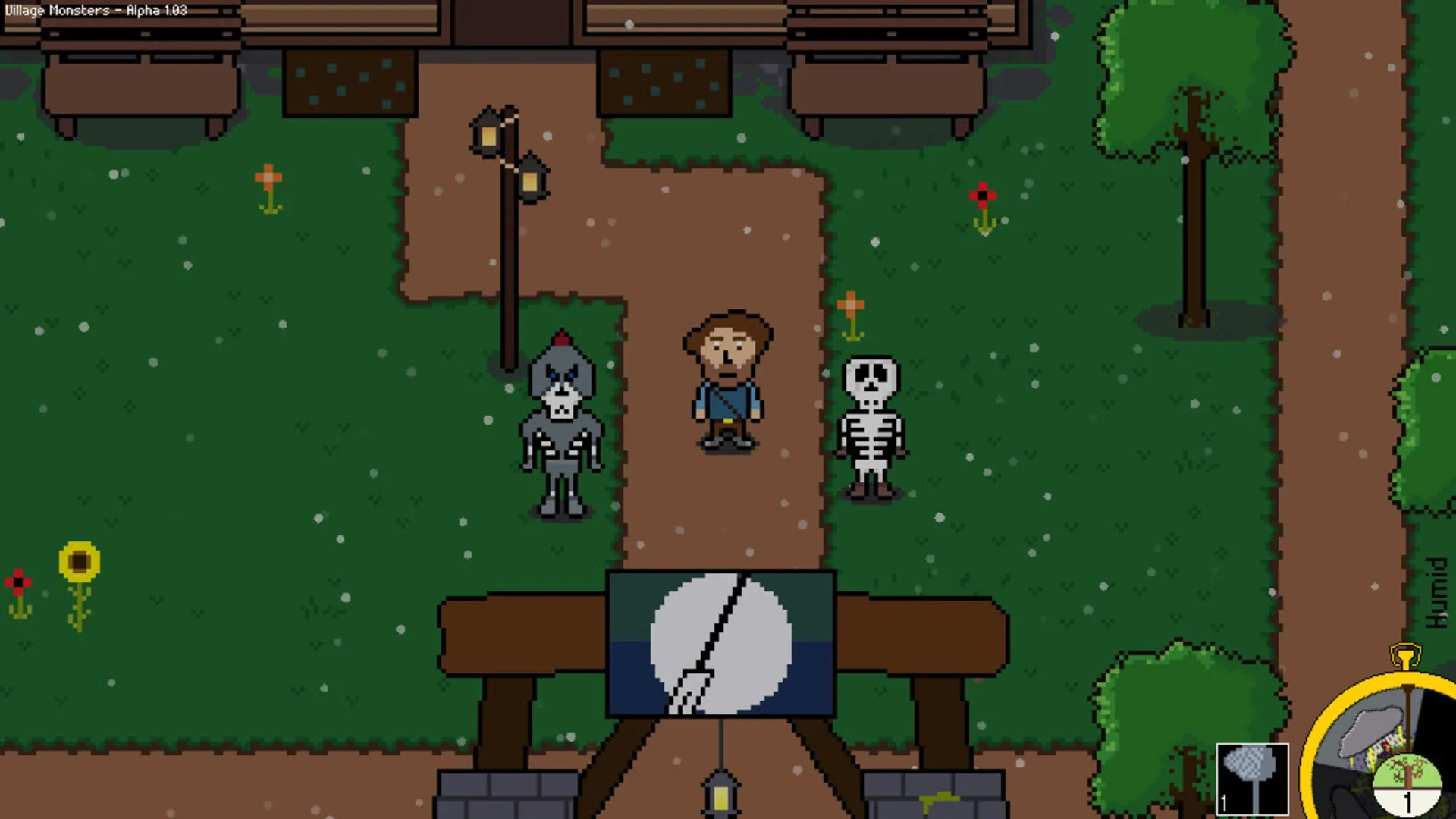
Task: Talk to the white skeleton villager
Action: (x=871, y=428)
